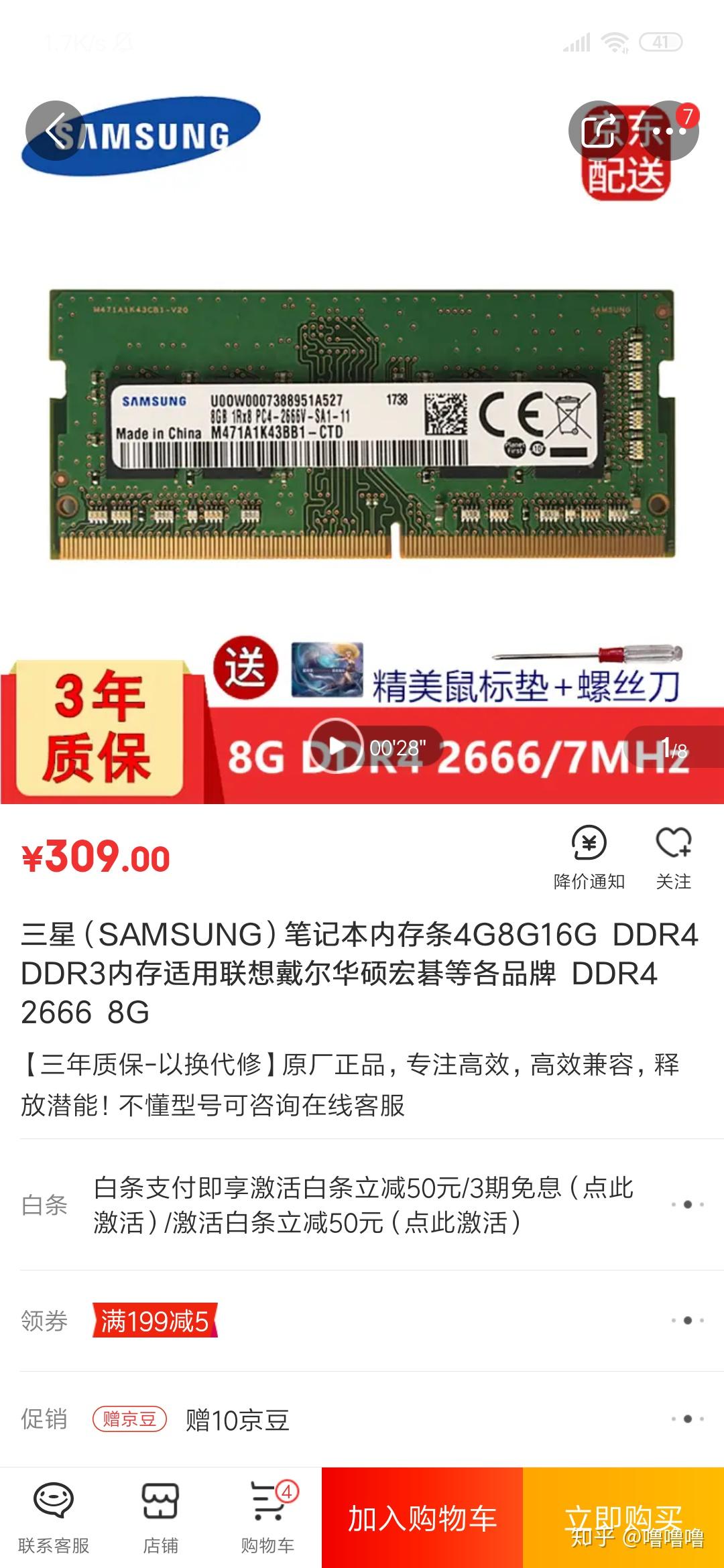The width and height of the screenshot is (724, 1568).
Task: Claim the spend-199-save-5 coupon
Action: click(x=156, y=1320)
